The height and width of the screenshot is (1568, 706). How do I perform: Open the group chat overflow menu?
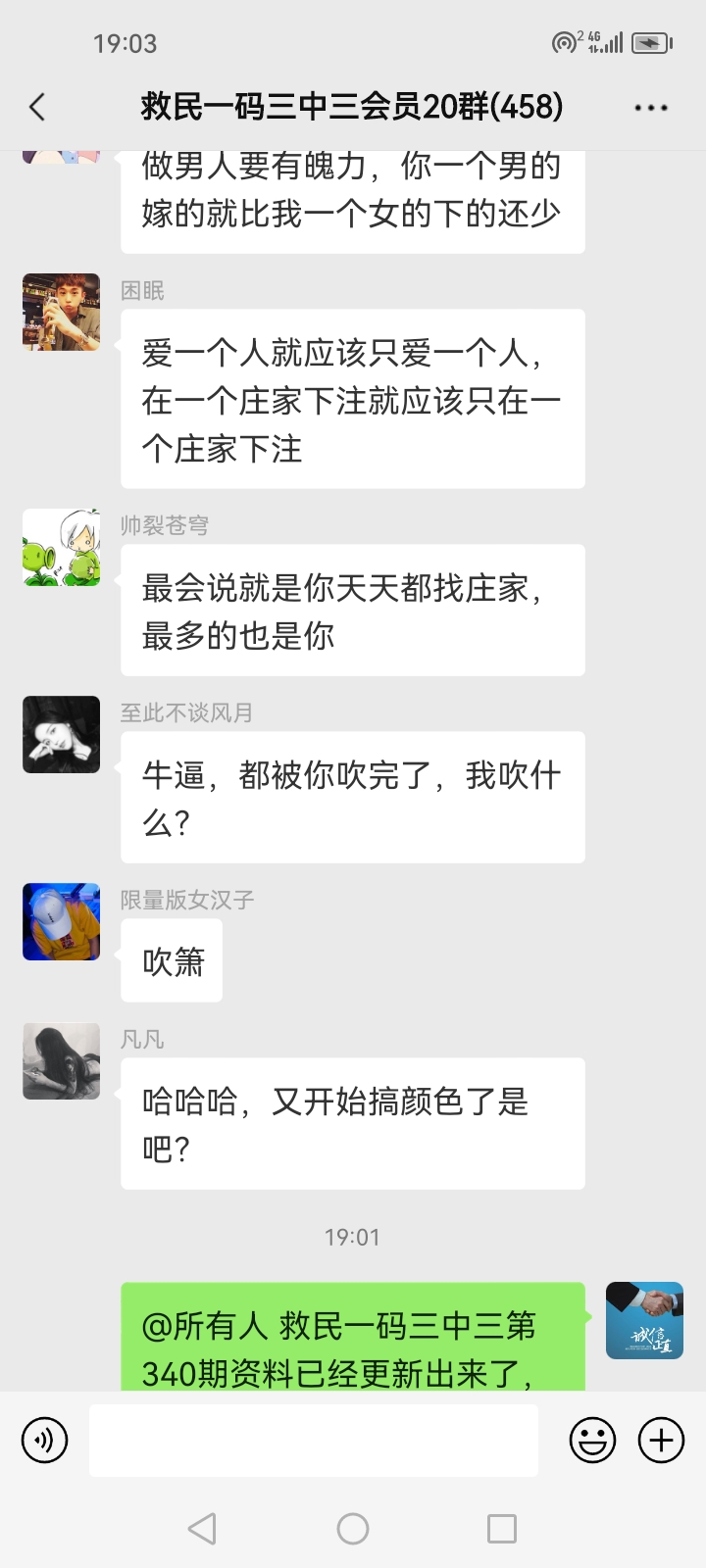pos(651,108)
